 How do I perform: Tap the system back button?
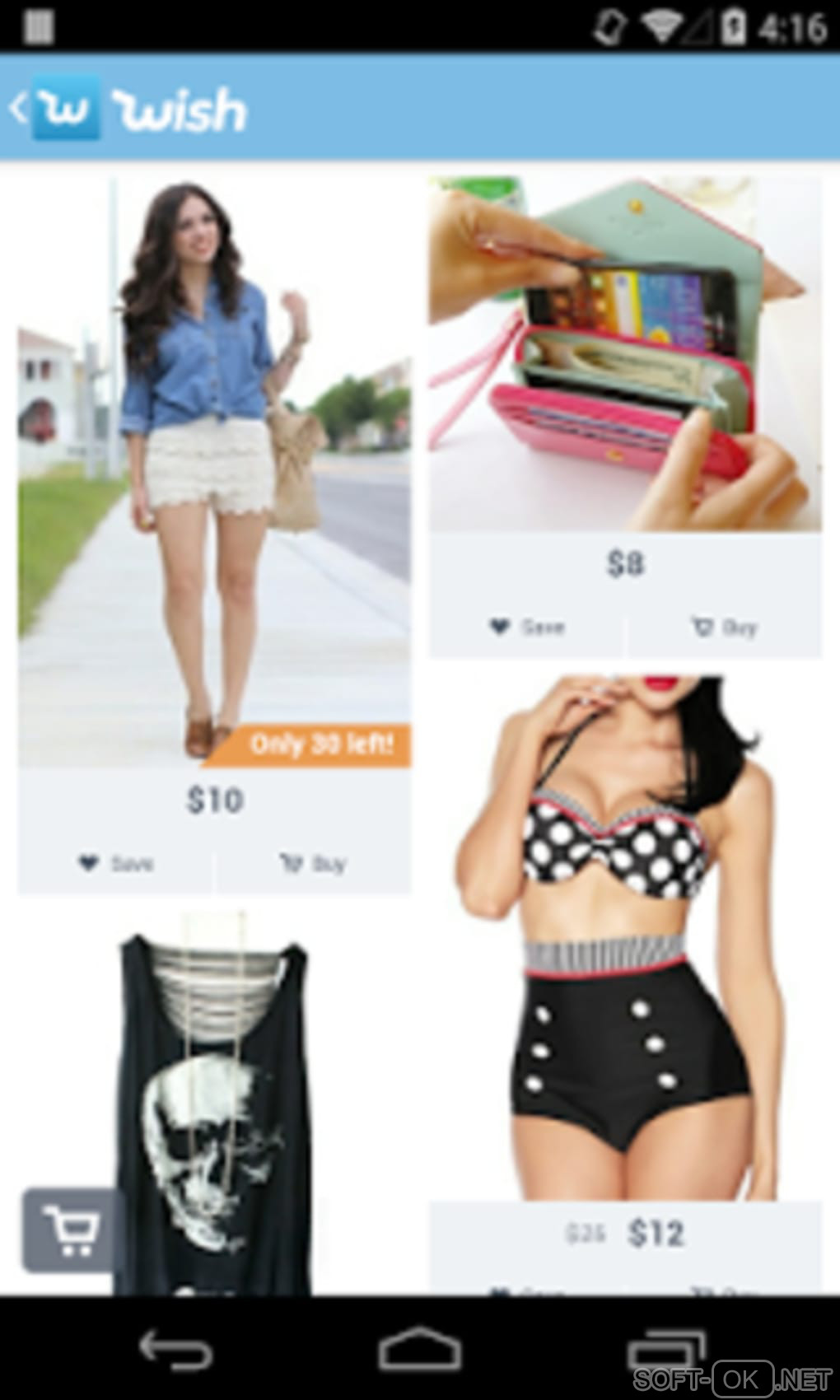pos(175,1351)
